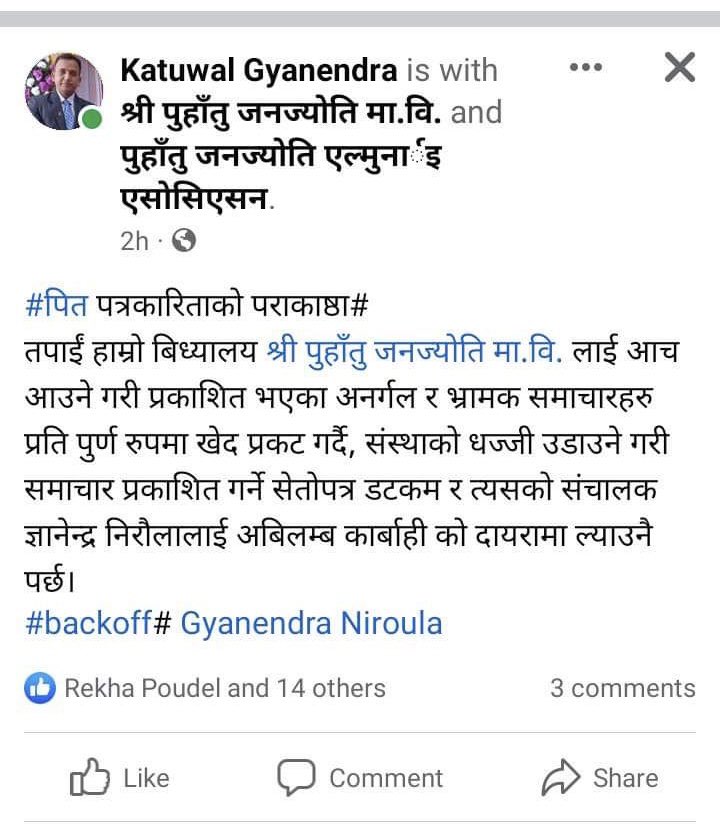Open Katuwal Gyanendra's profile picture
Viewport: 720px width, 824px height.
(63, 92)
